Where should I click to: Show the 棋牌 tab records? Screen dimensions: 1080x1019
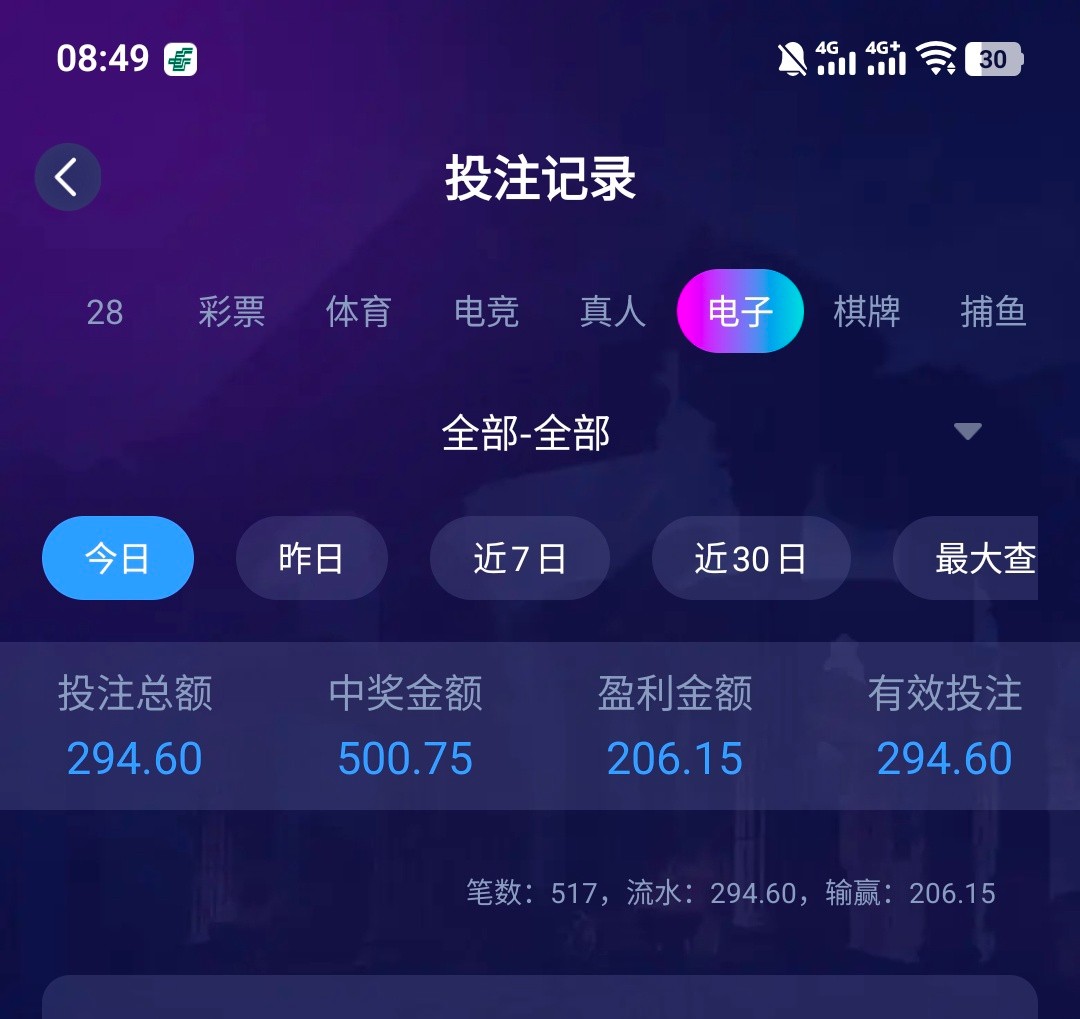click(x=867, y=313)
